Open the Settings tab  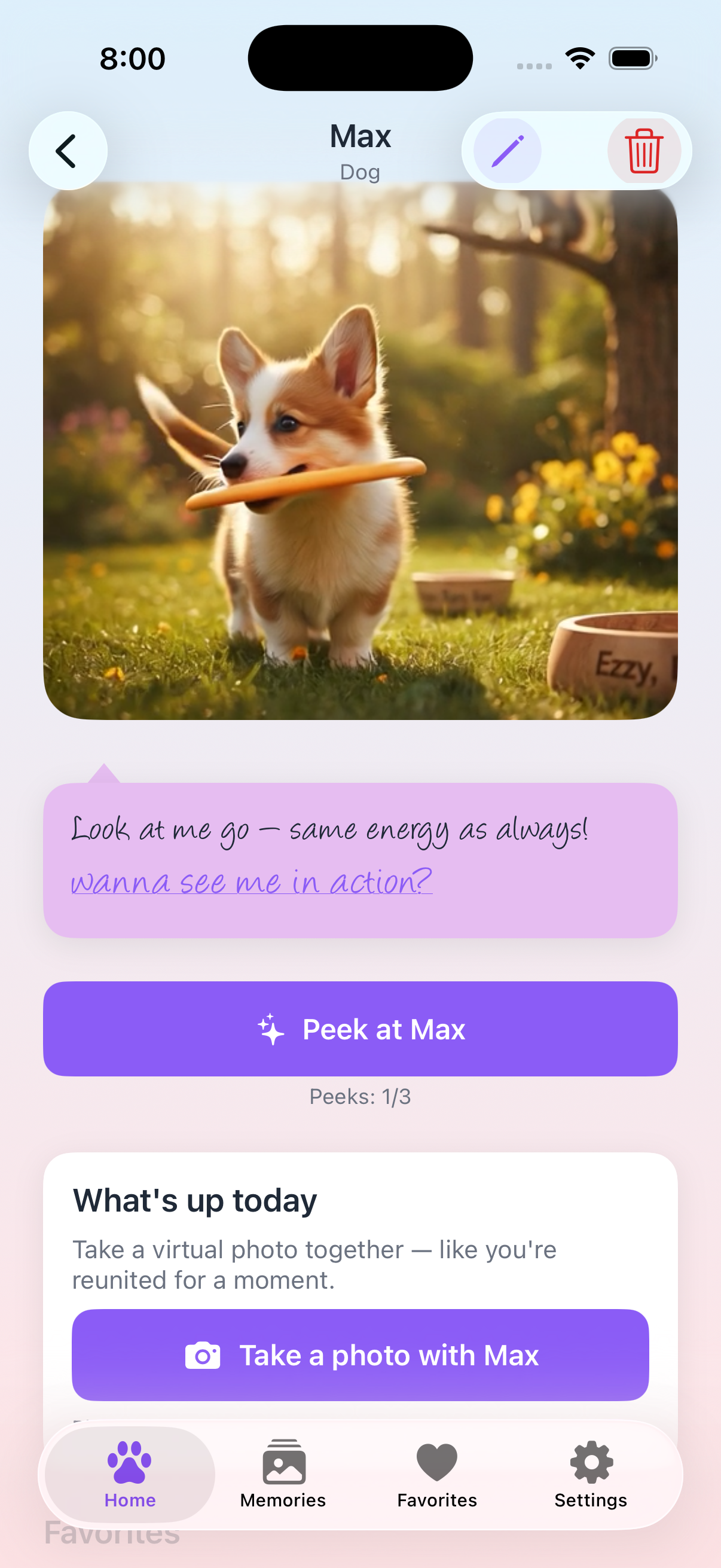pyautogui.click(x=591, y=1474)
